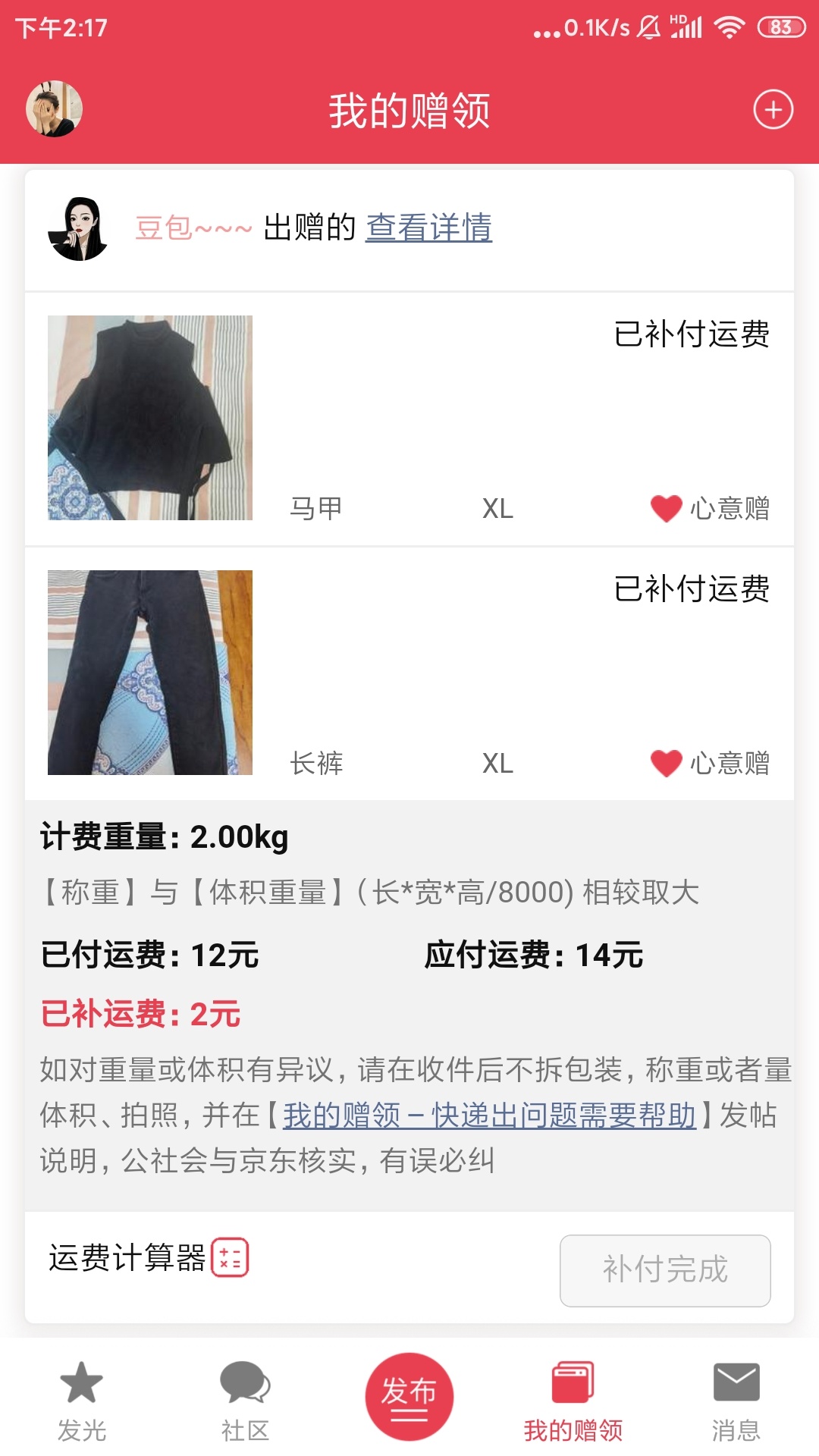Open 我的赠领－快递出问题需要帮助 link
Viewport: 819px width, 1456px height.
click(489, 1116)
